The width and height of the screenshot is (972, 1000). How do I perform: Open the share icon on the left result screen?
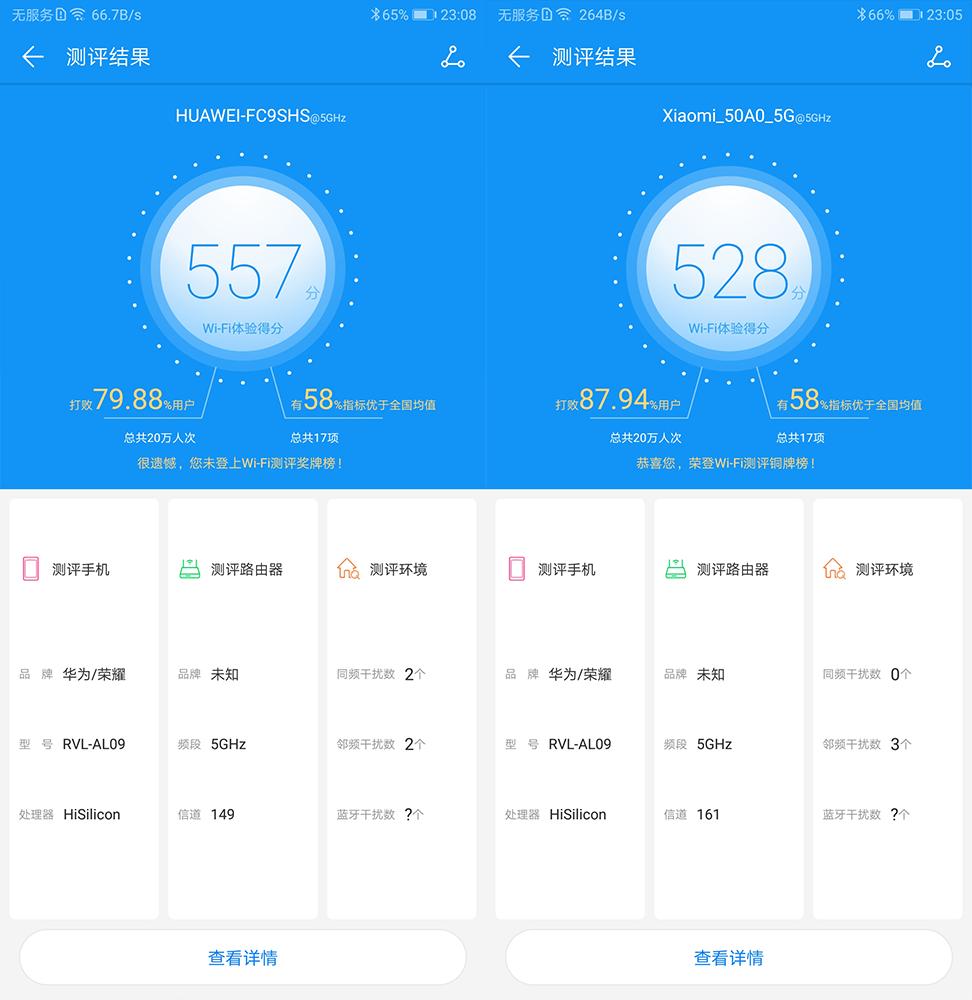tap(452, 57)
